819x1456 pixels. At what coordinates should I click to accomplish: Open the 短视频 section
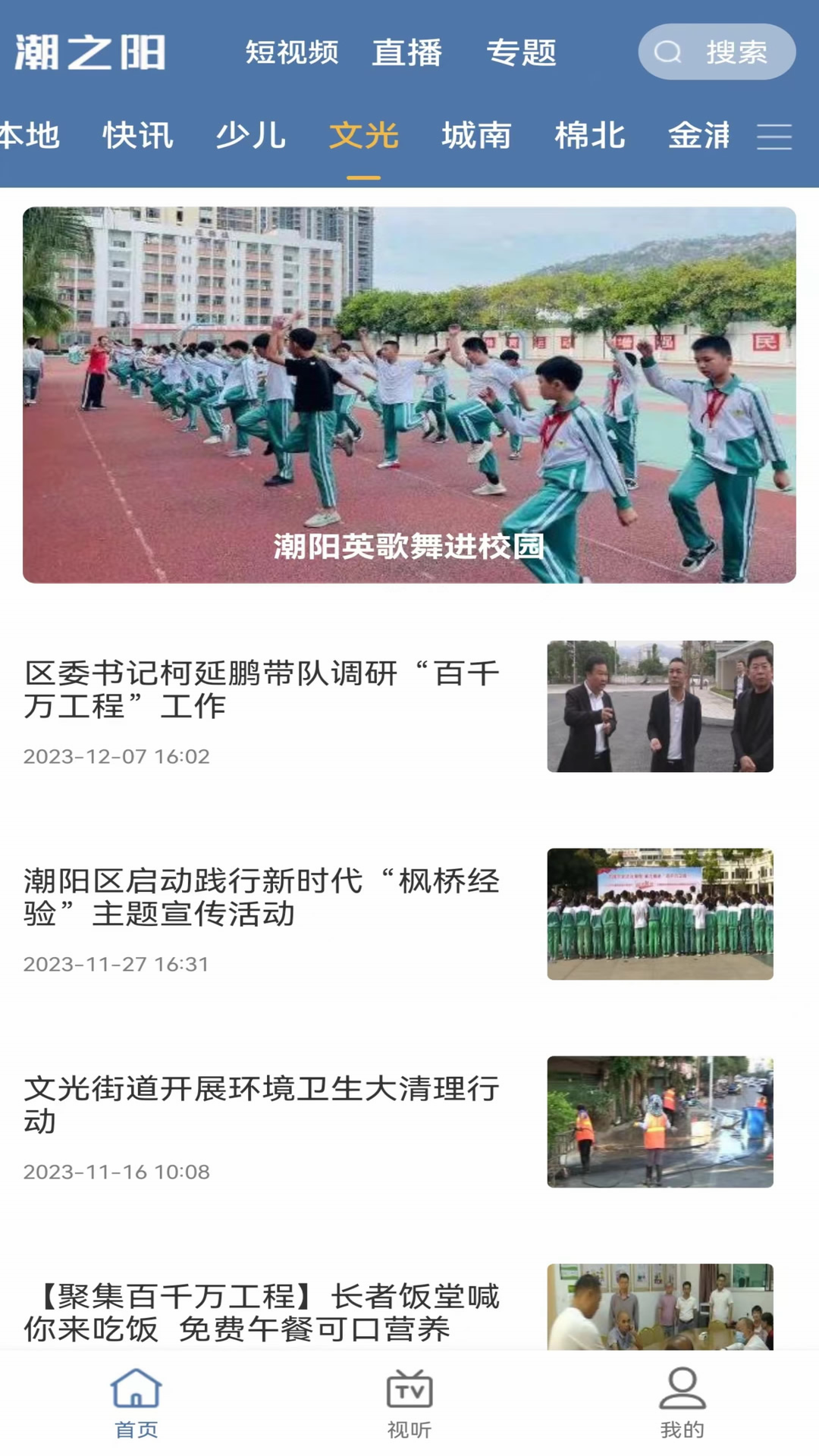point(292,53)
